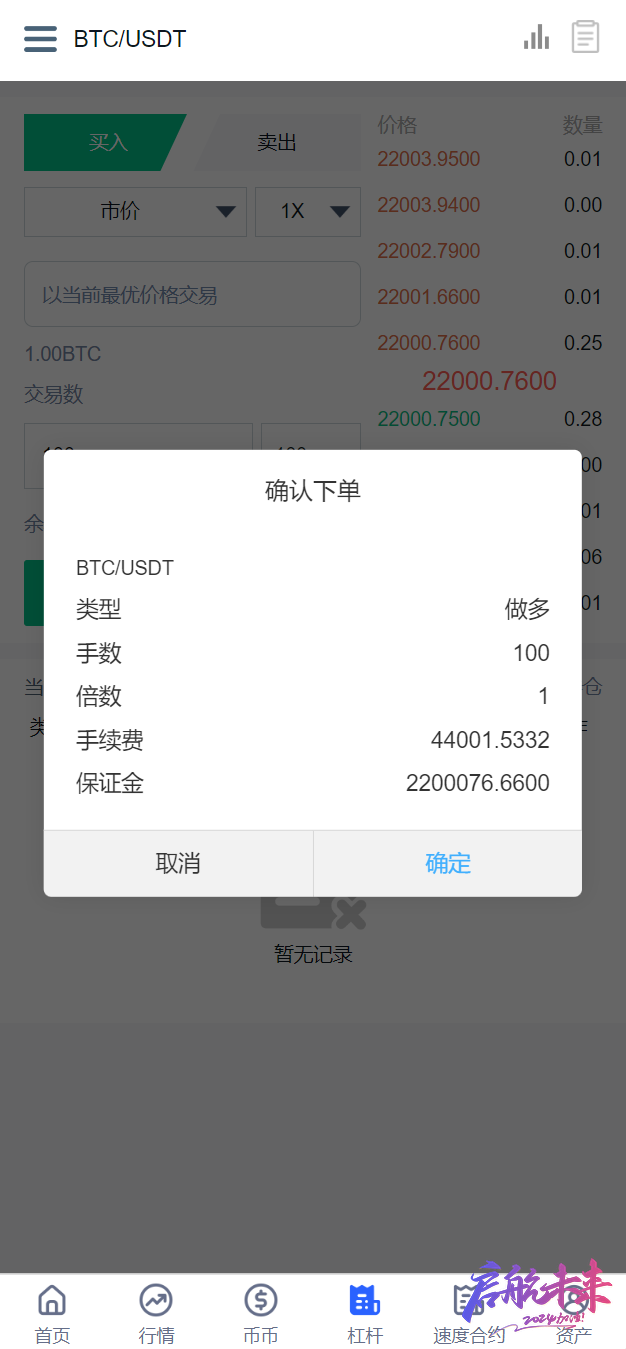The height and width of the screenshot is (1349, 626).
Task: Switch to the 买入 tab
Action: tap(105, 142)
